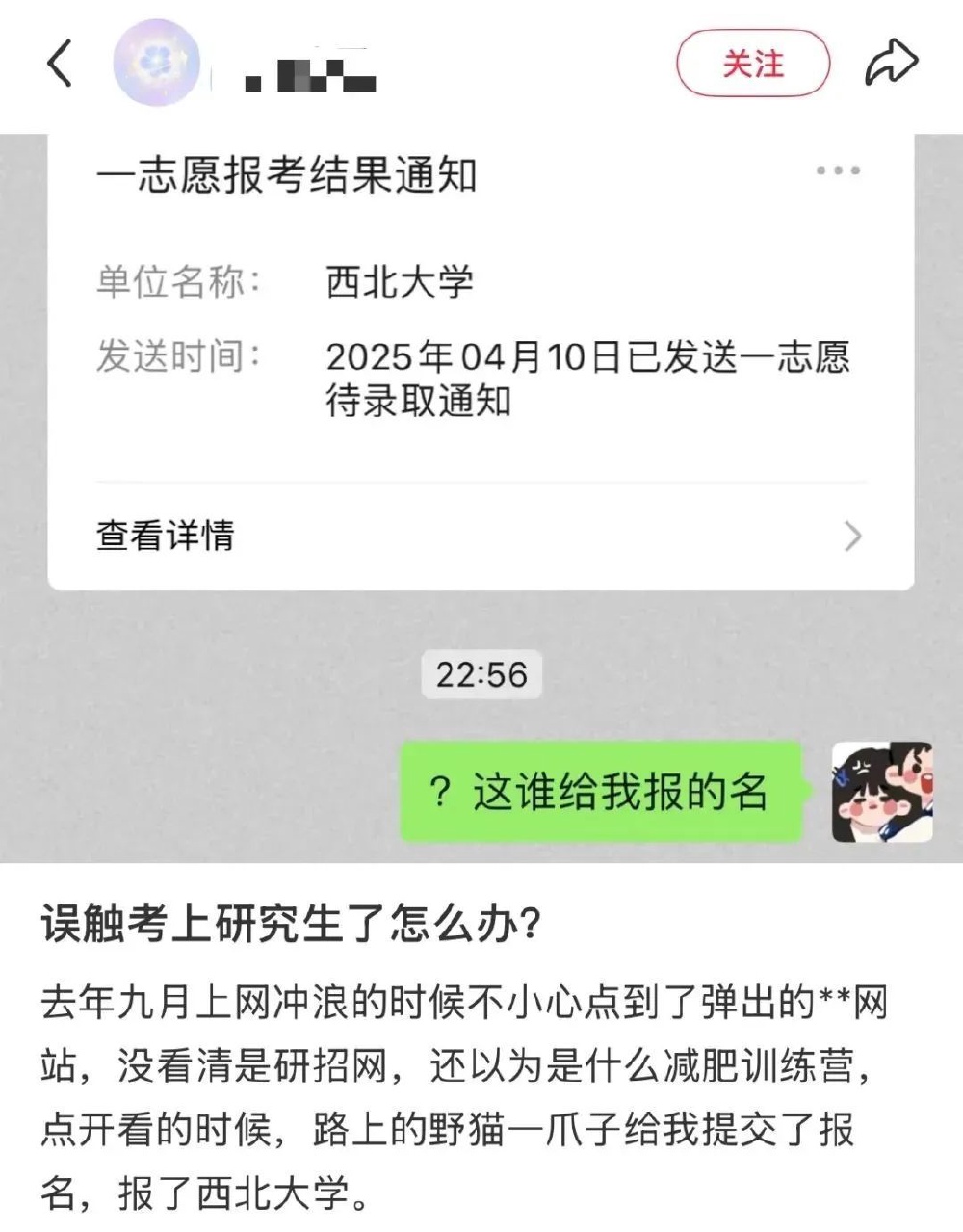Follow the author with the 关注 button
963x1232 pixels.
[752, 64]
